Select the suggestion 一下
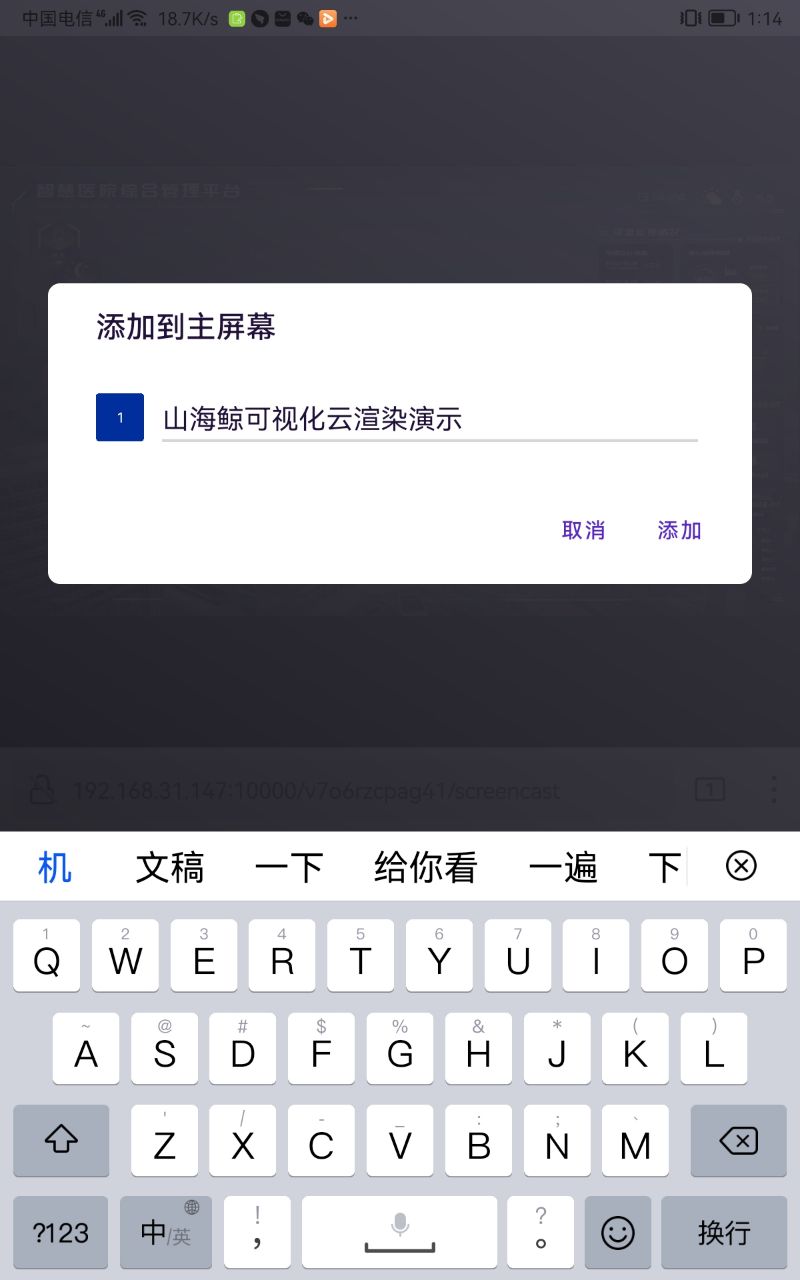 click(289, 867)
